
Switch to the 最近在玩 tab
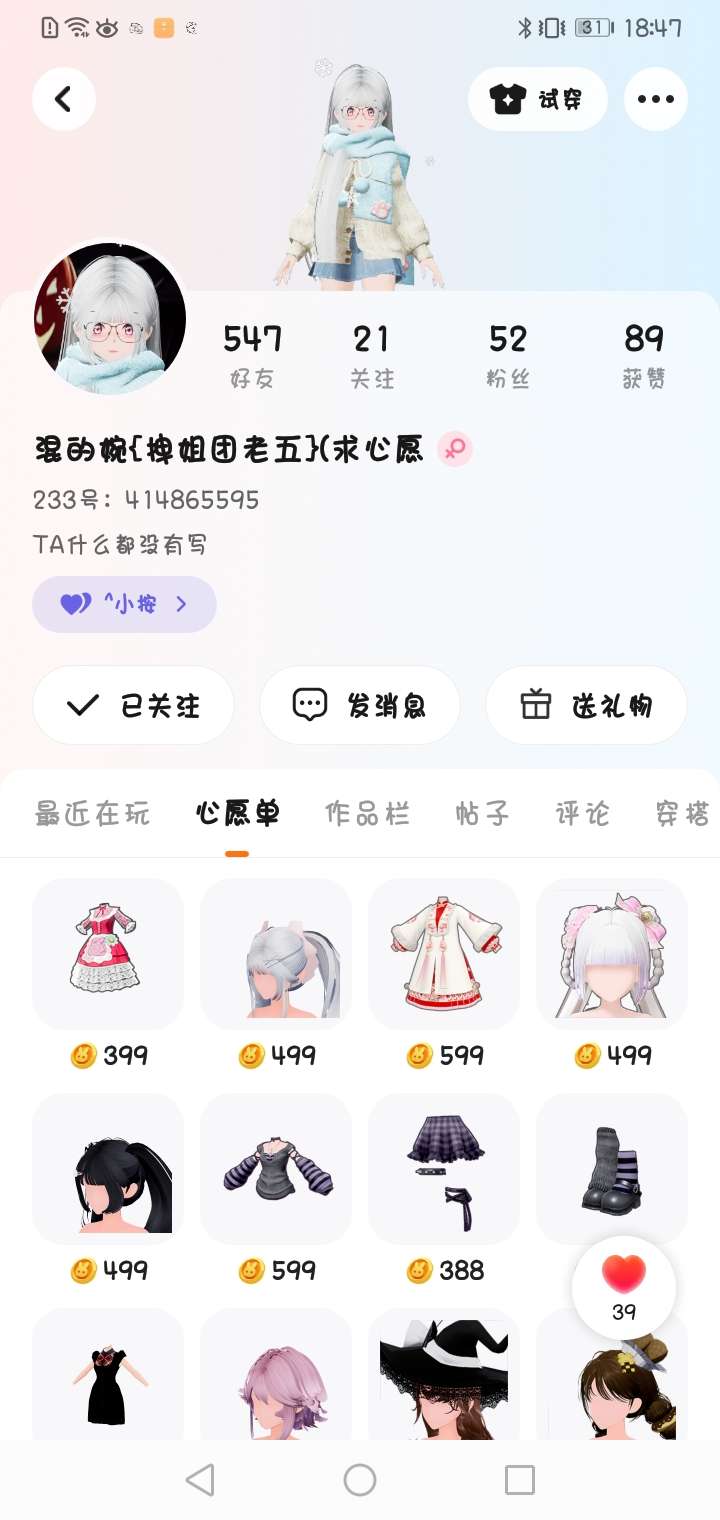[x=92, y=813]
